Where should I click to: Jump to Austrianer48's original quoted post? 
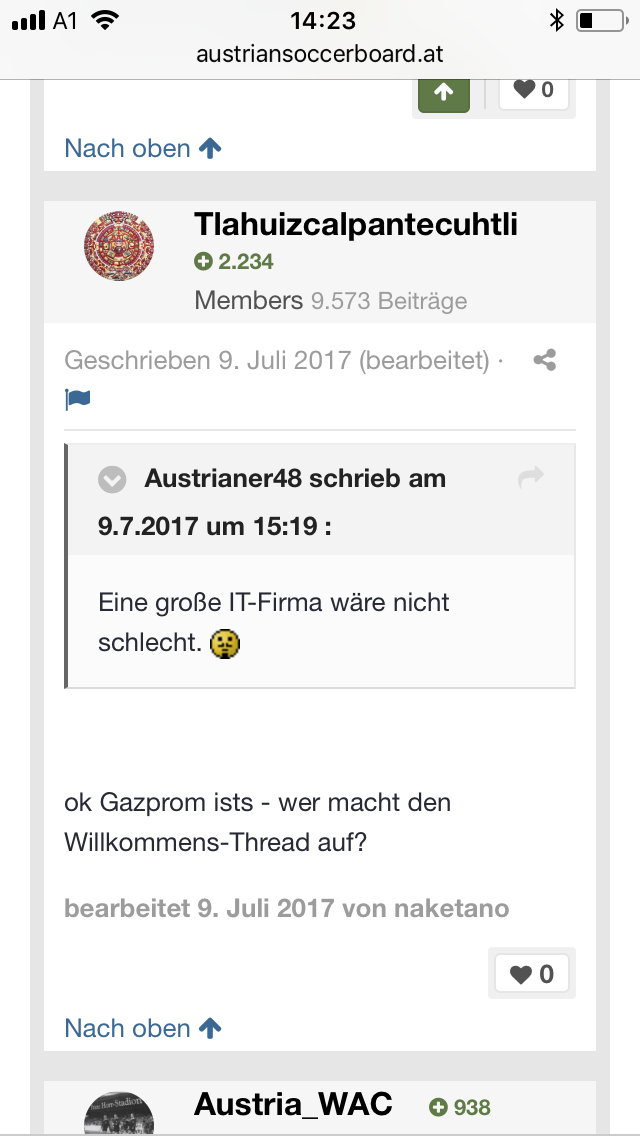click(531, 477)
